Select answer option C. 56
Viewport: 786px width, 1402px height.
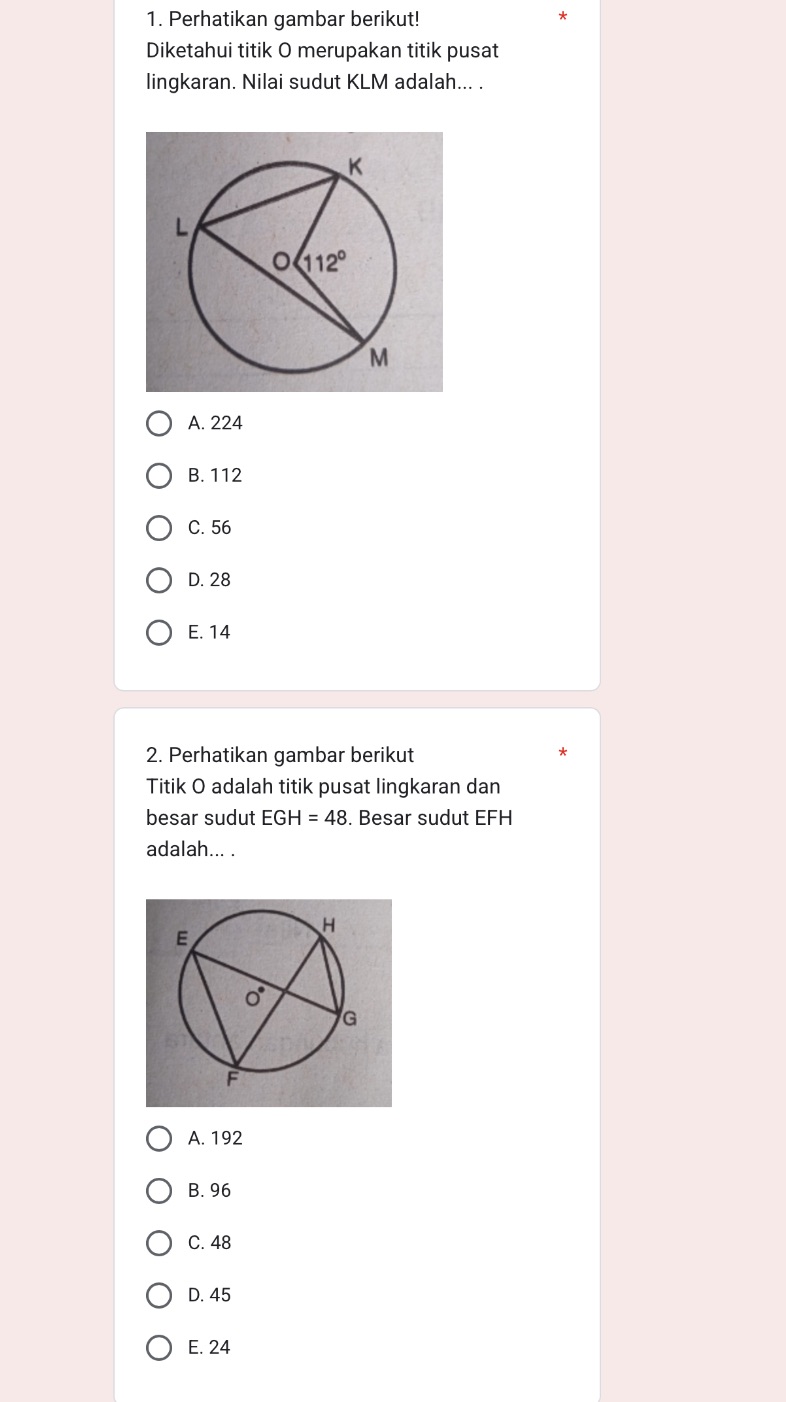point(159,527)
